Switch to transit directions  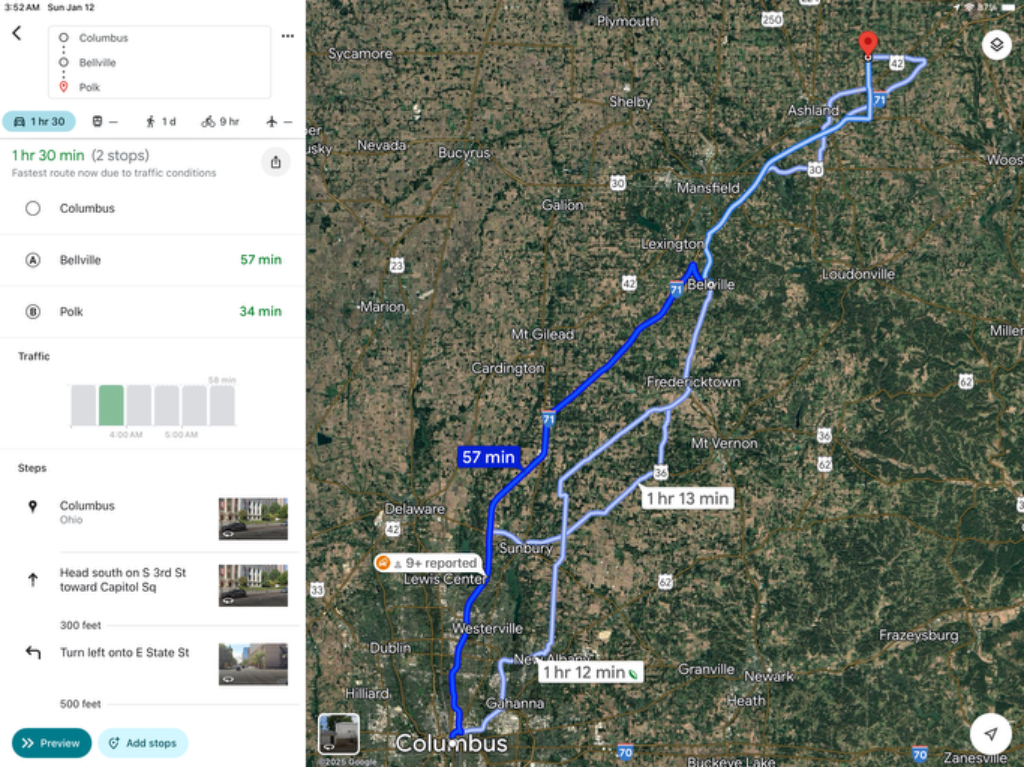(x=105, y=122)
